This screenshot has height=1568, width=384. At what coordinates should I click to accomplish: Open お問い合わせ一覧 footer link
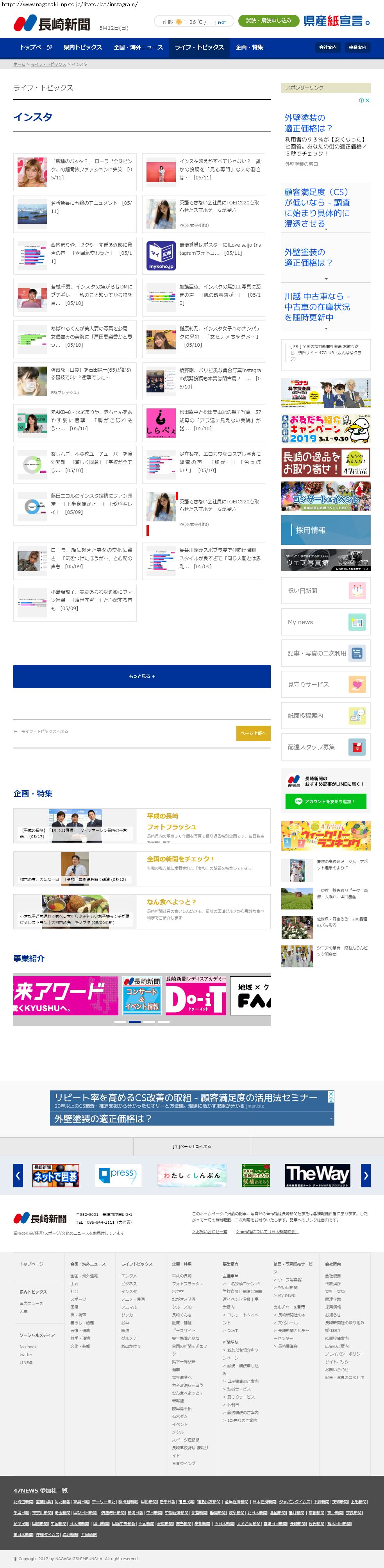pyautogui.click(x=209, y=1231)
